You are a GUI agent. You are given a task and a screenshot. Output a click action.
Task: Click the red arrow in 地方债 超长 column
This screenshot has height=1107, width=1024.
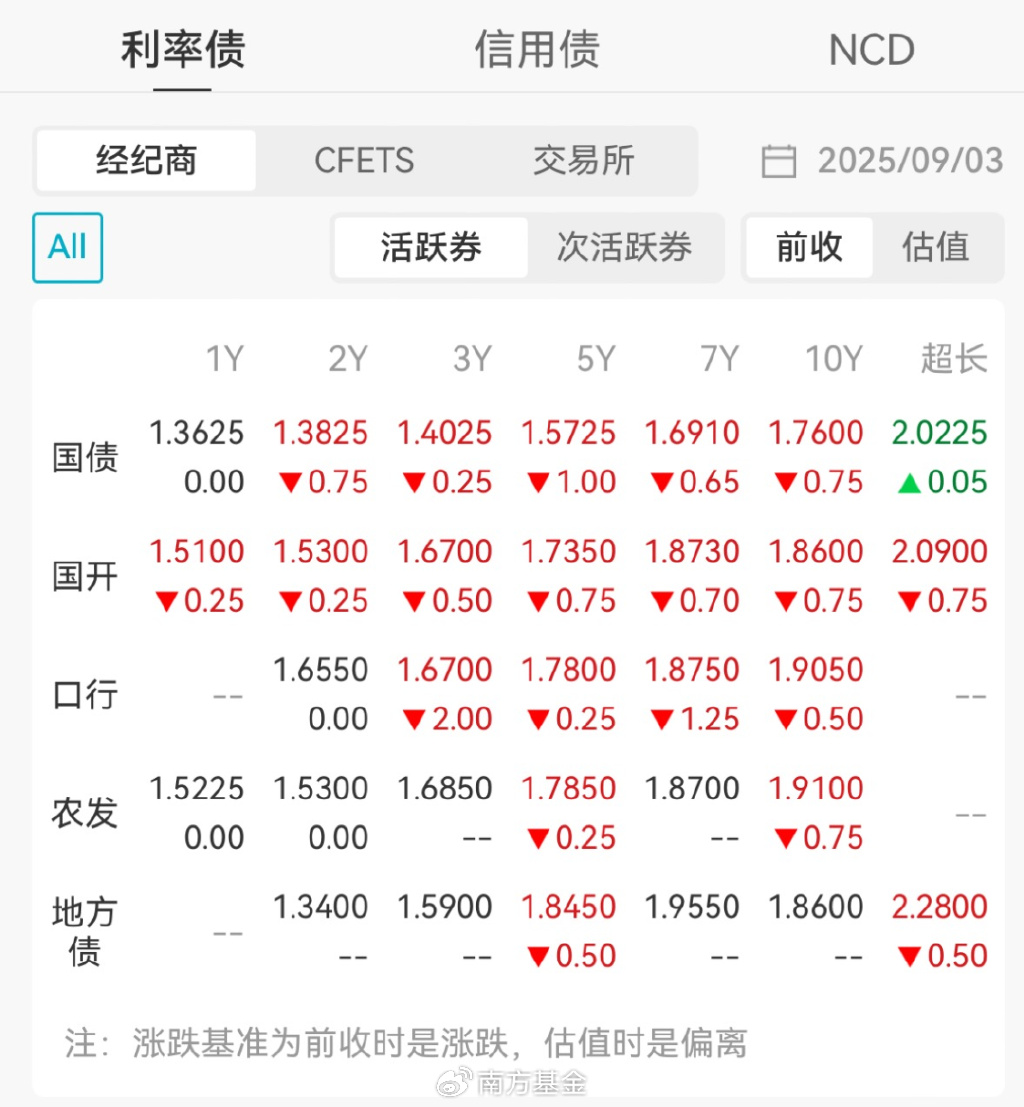[x=909, y=955]
